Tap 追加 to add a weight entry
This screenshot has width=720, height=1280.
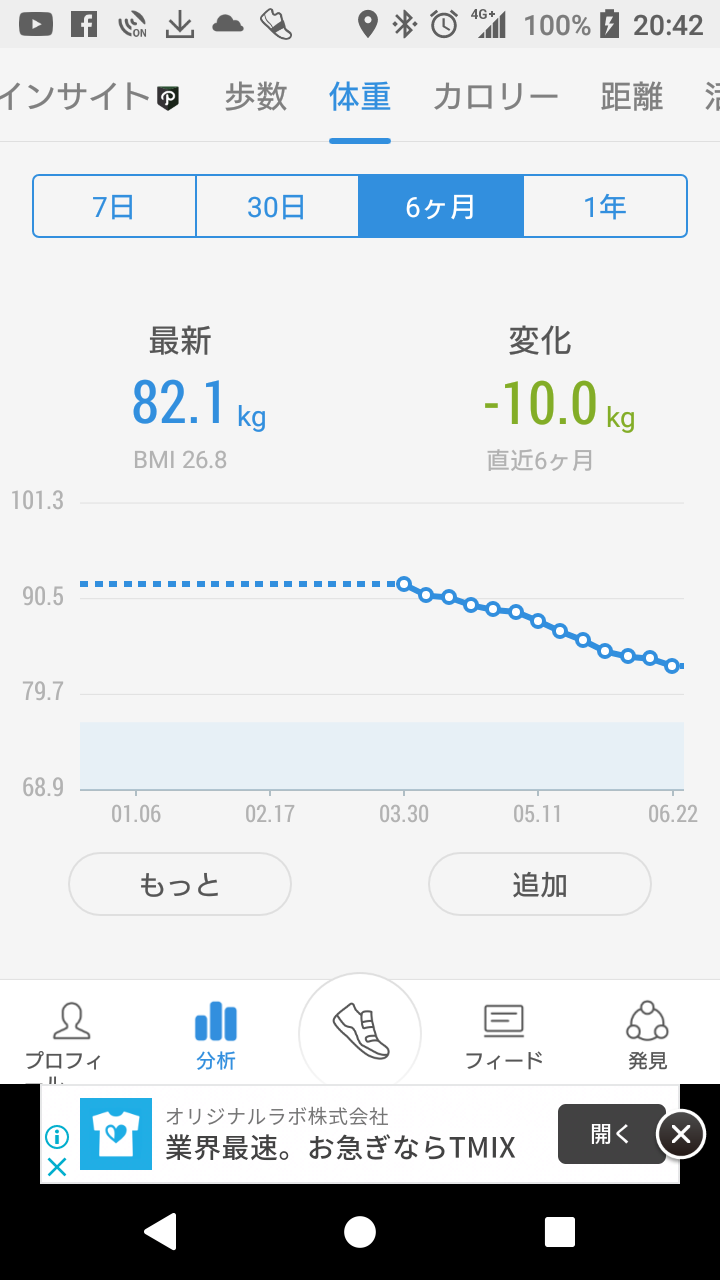[540, 884]
